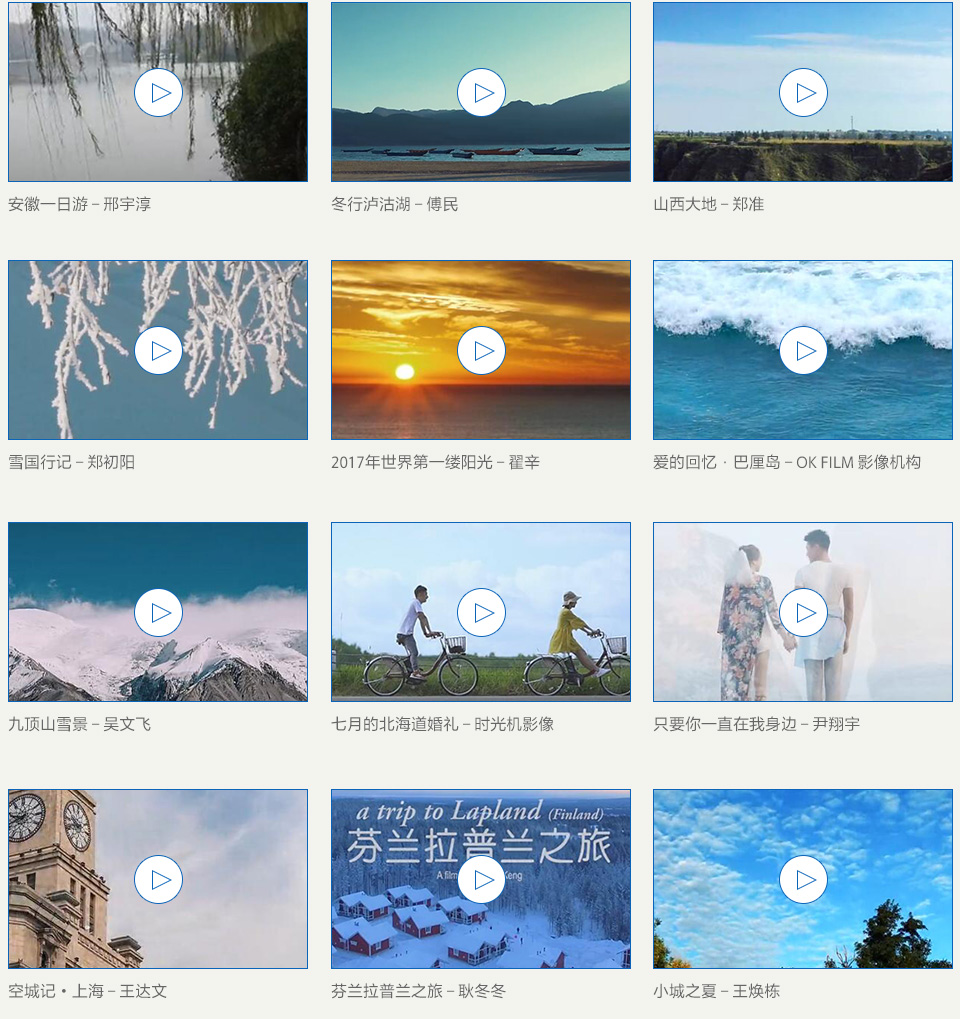
Task: Play the 小城之夏 video by 王焕栋
Action: coord(803,880)
